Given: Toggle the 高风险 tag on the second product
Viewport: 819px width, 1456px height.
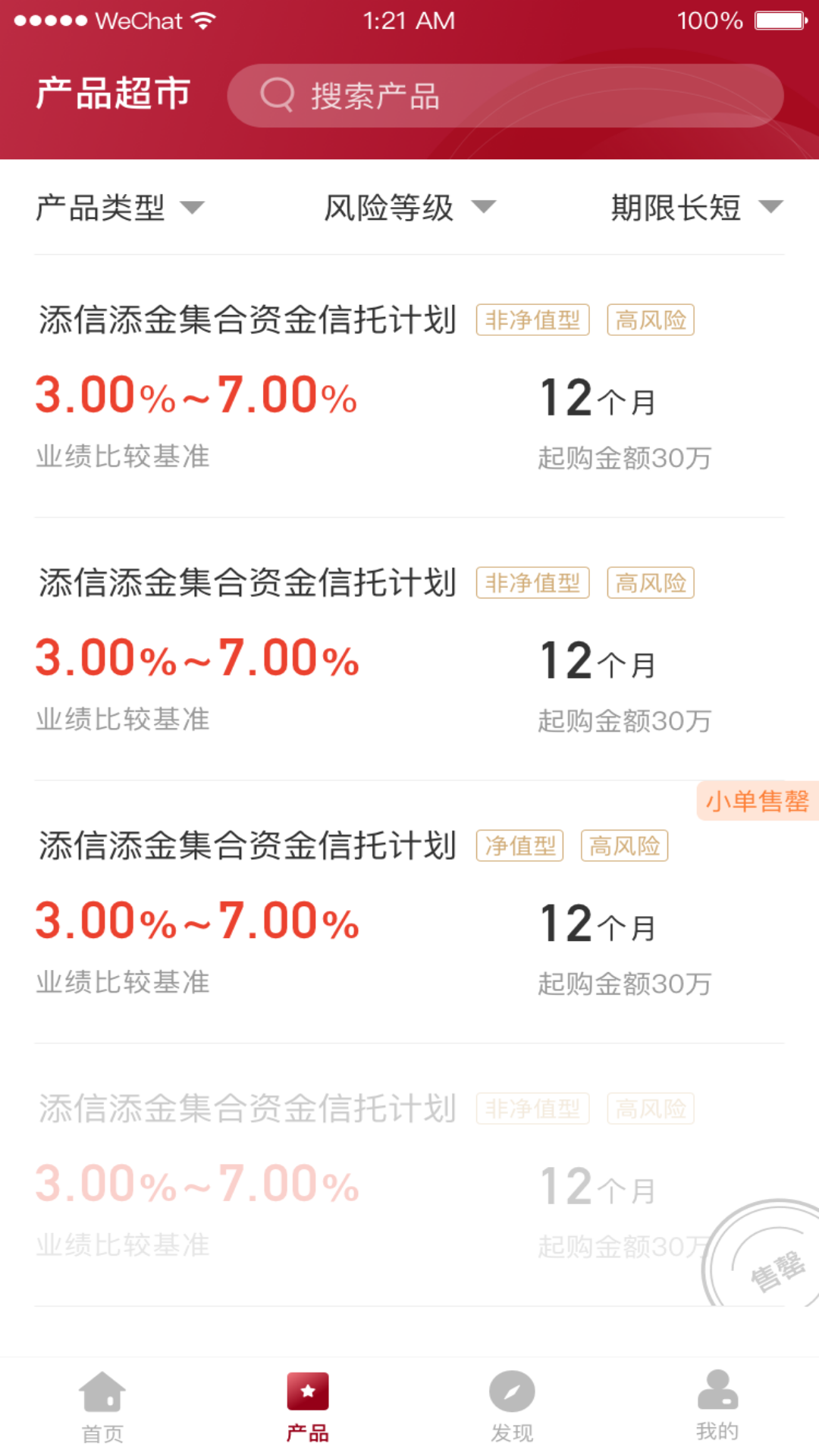Looking at the screenshot, I should pyautogui.click(x=651, y=582).
